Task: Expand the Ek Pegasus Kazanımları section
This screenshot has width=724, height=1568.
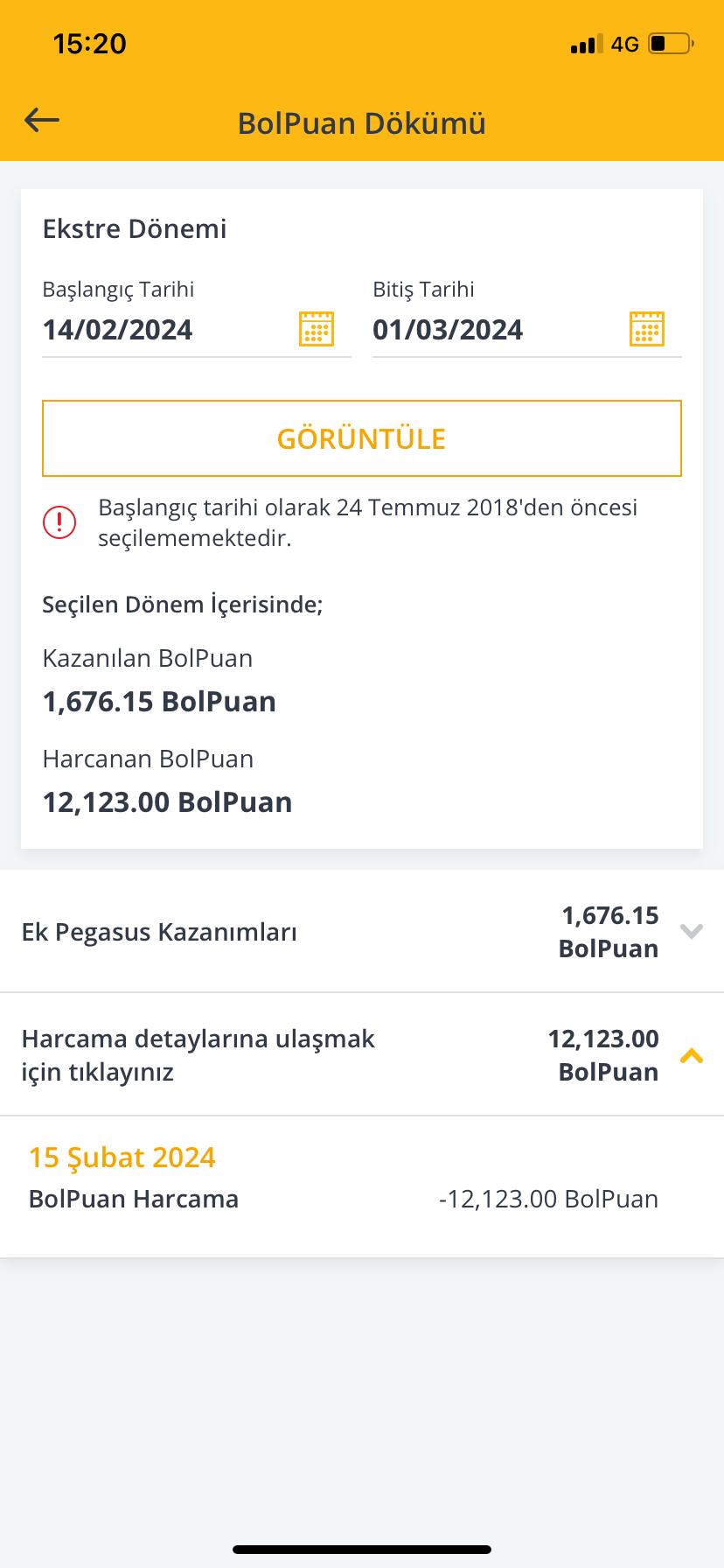Action: (692, 932)
